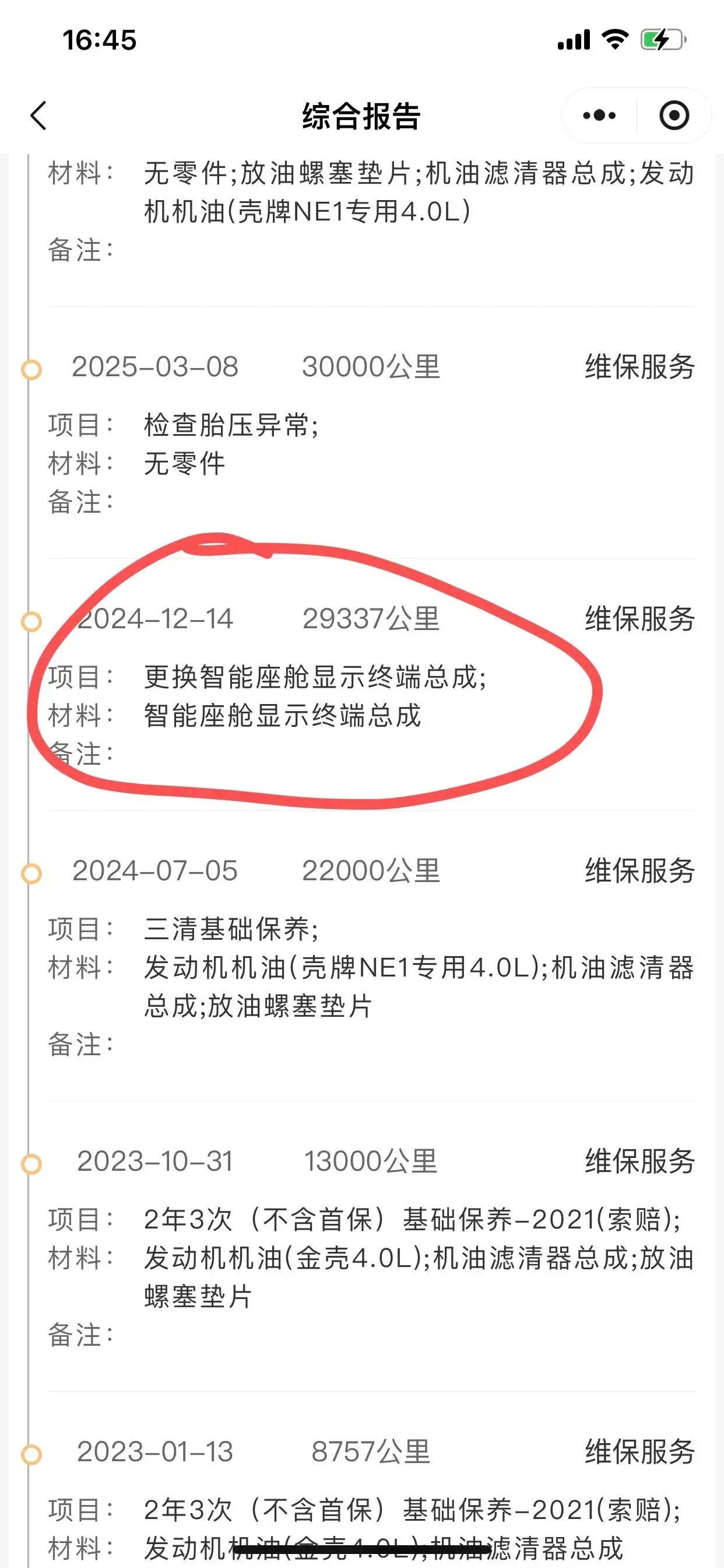The height and width of the screenshot is (1568, 724).
Task: Open the mini program three-dot menu
Action: coord(599,116)
